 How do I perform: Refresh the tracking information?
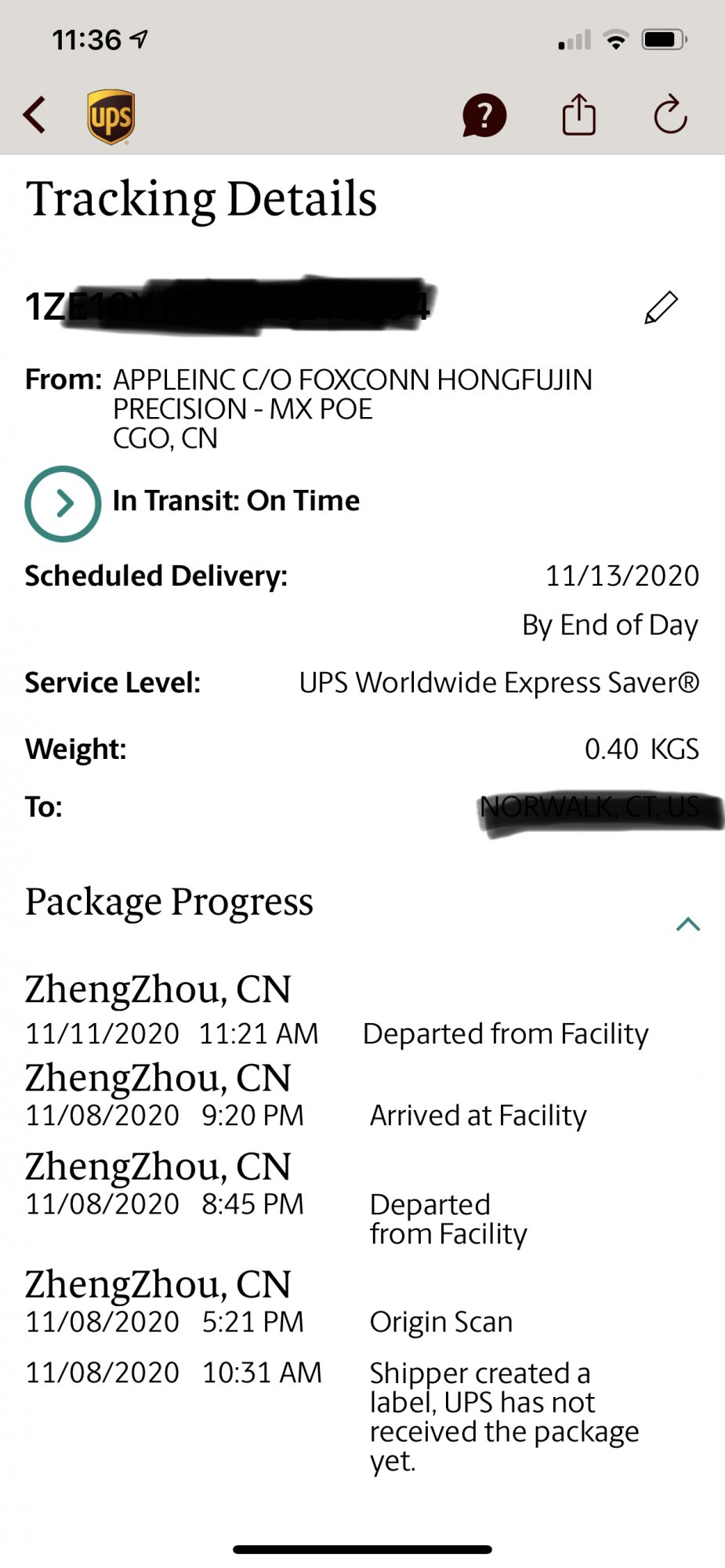pos(670,115)
